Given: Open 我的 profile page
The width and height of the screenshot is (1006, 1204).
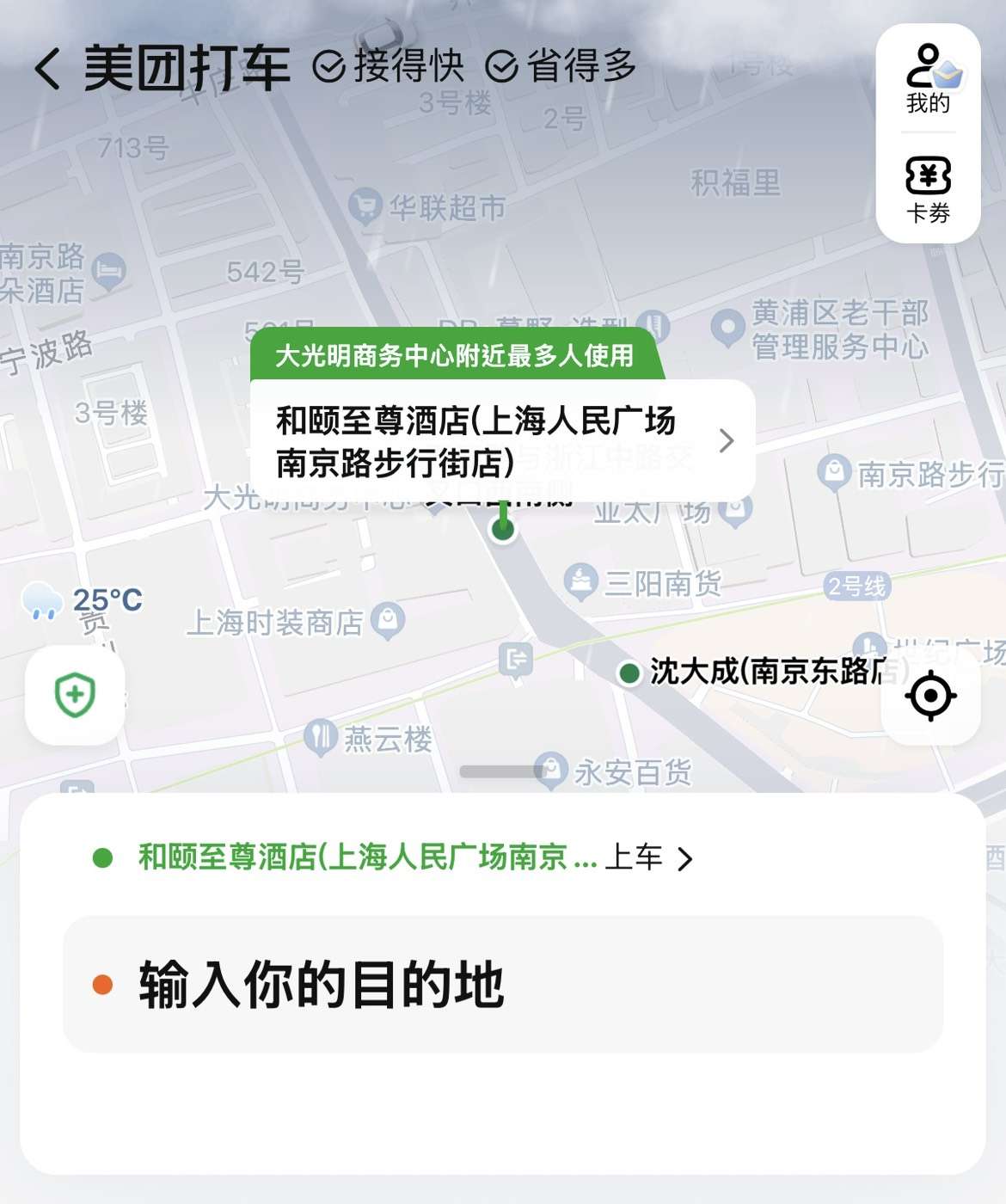Looking at the screenshot, I should coord(928,80).
